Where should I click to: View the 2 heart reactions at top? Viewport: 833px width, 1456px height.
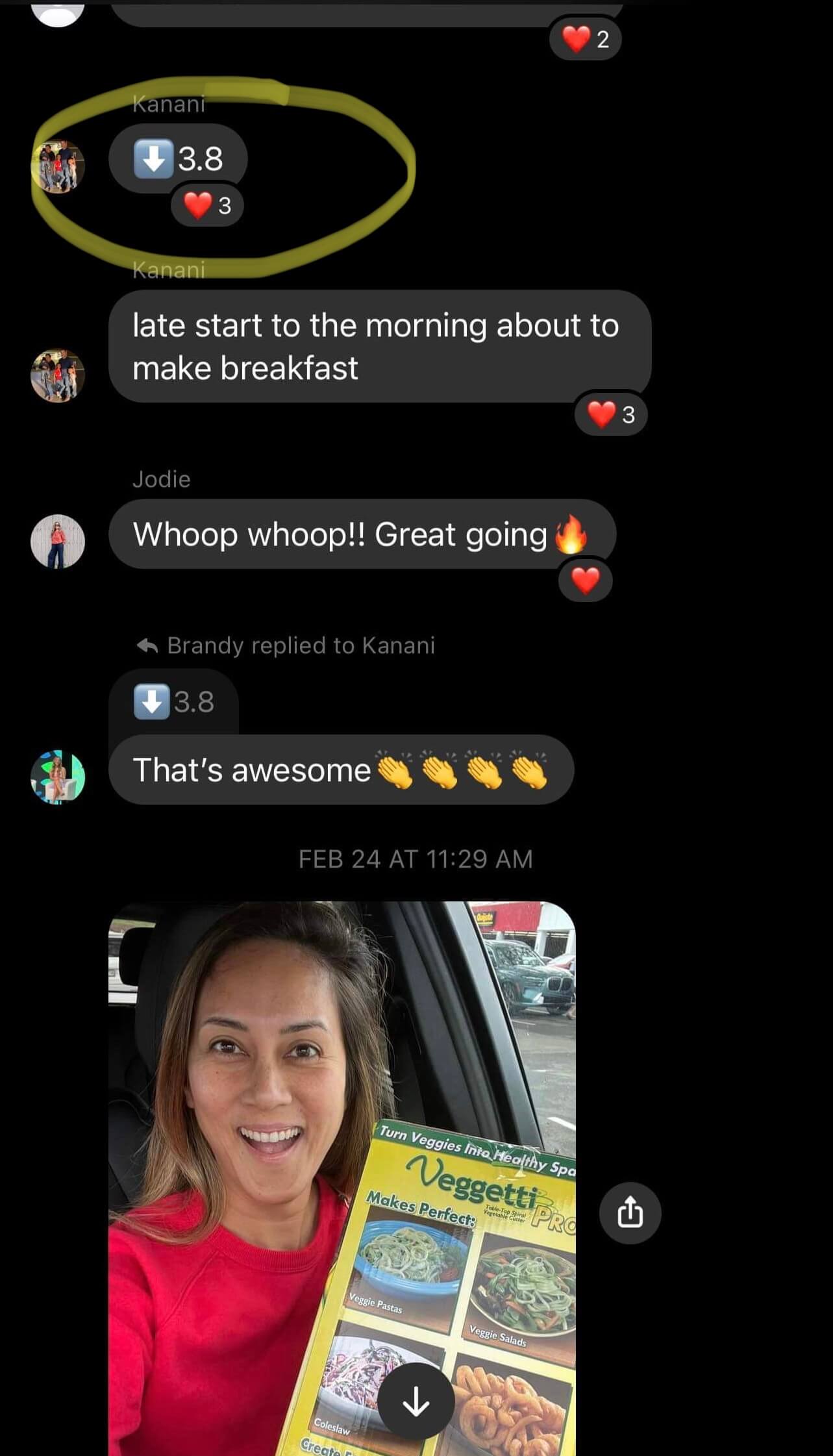pyautogui.click(x=585, y=40)
